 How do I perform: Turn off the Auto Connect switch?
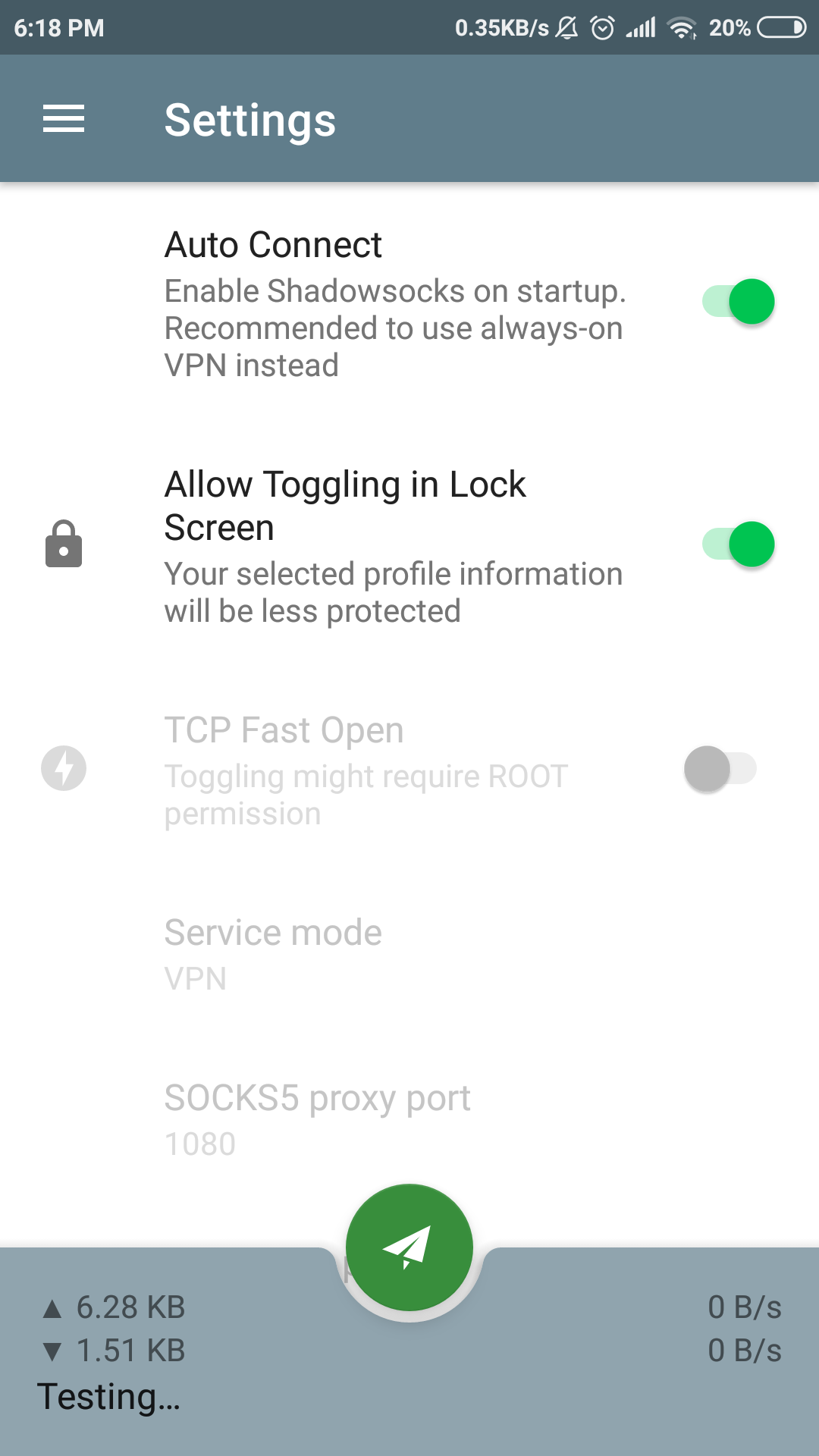(739, 302)
